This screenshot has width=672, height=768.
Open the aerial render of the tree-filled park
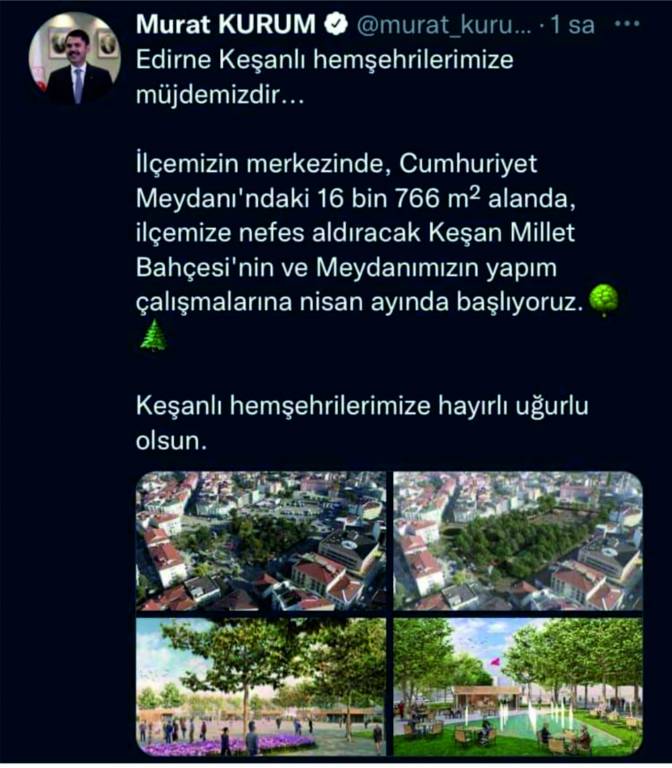[517, 541]
